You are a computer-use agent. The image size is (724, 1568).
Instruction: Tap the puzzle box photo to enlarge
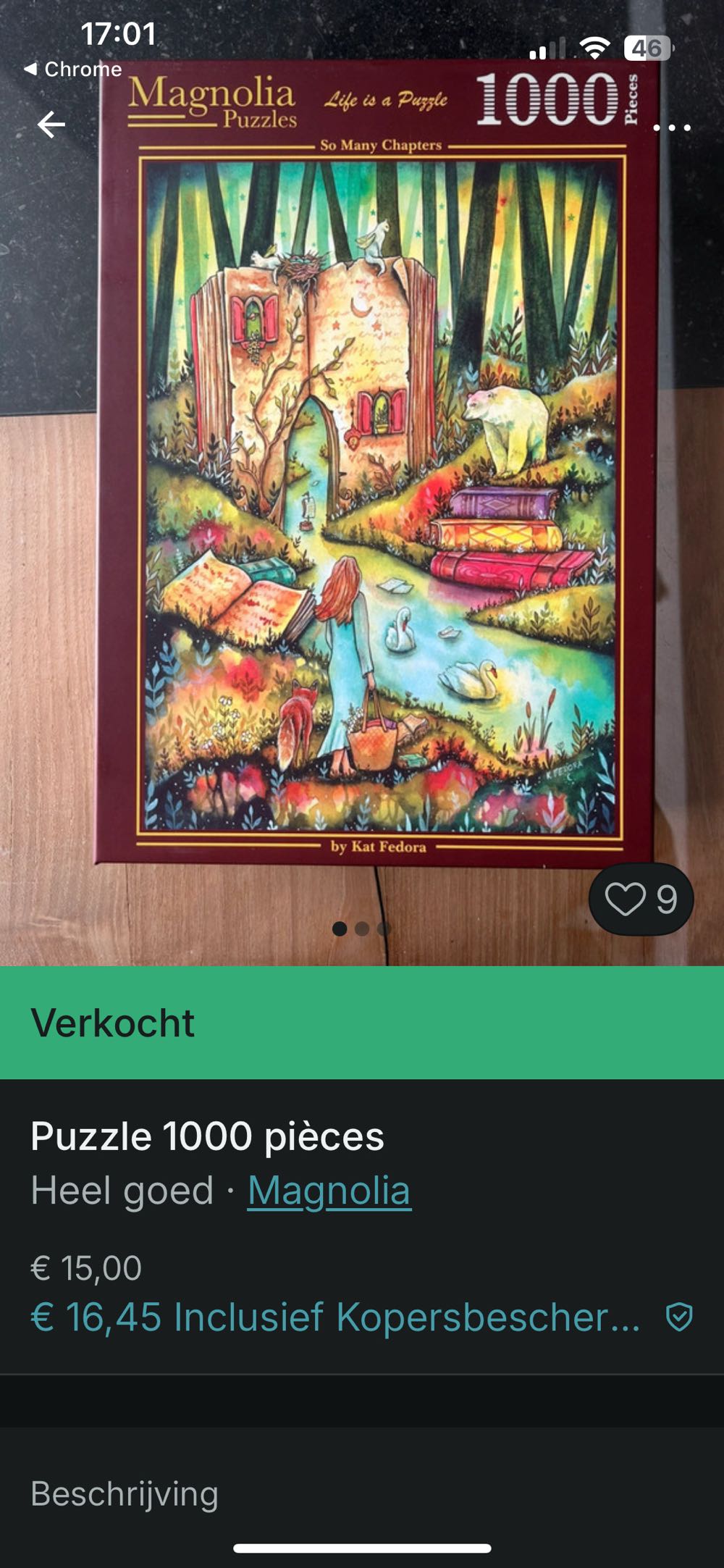tap(376, 471)
